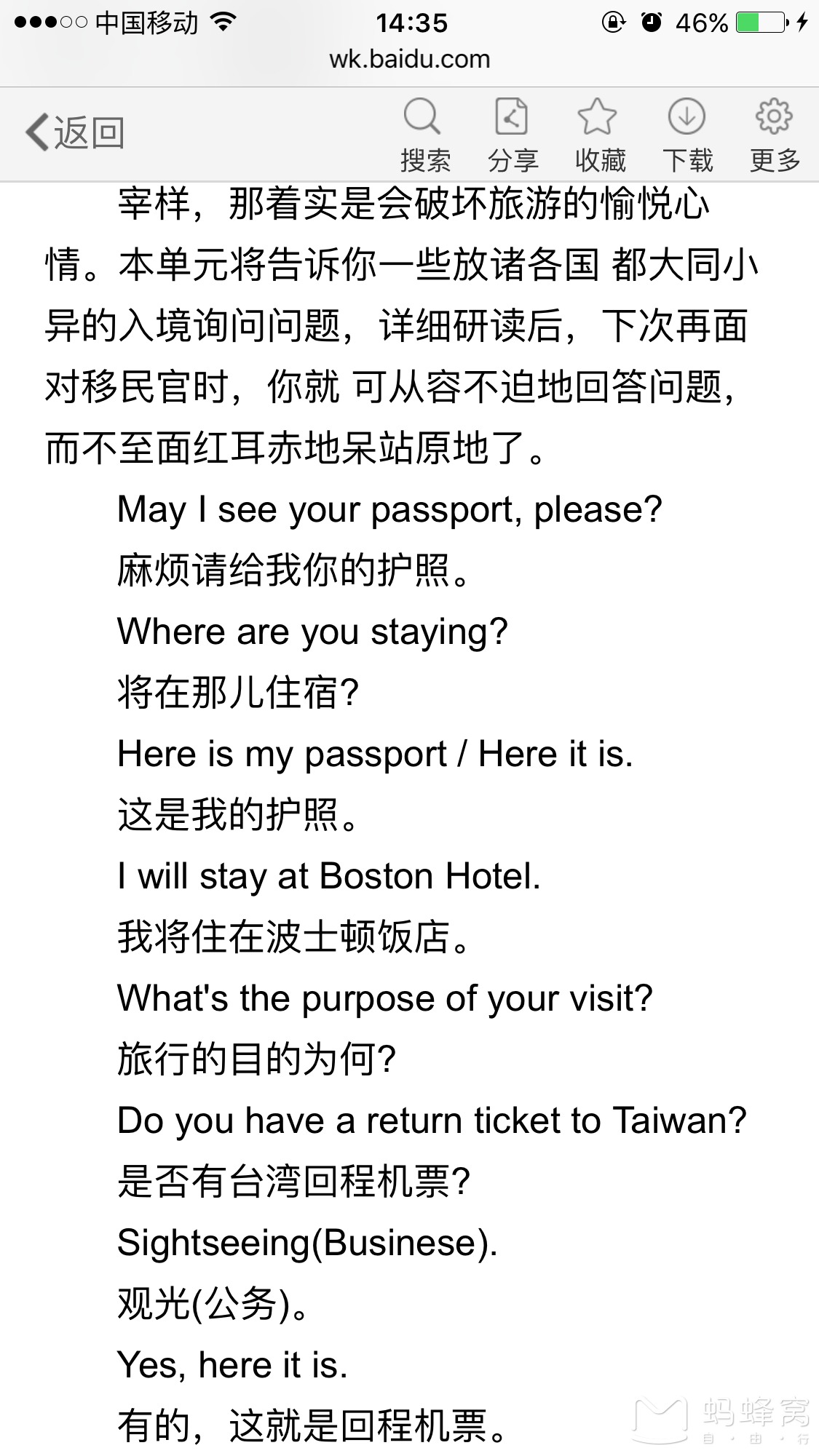Tap the wk.baidu.com address bar
This screenshot has width=819, height=1456.
click(409, 60)
